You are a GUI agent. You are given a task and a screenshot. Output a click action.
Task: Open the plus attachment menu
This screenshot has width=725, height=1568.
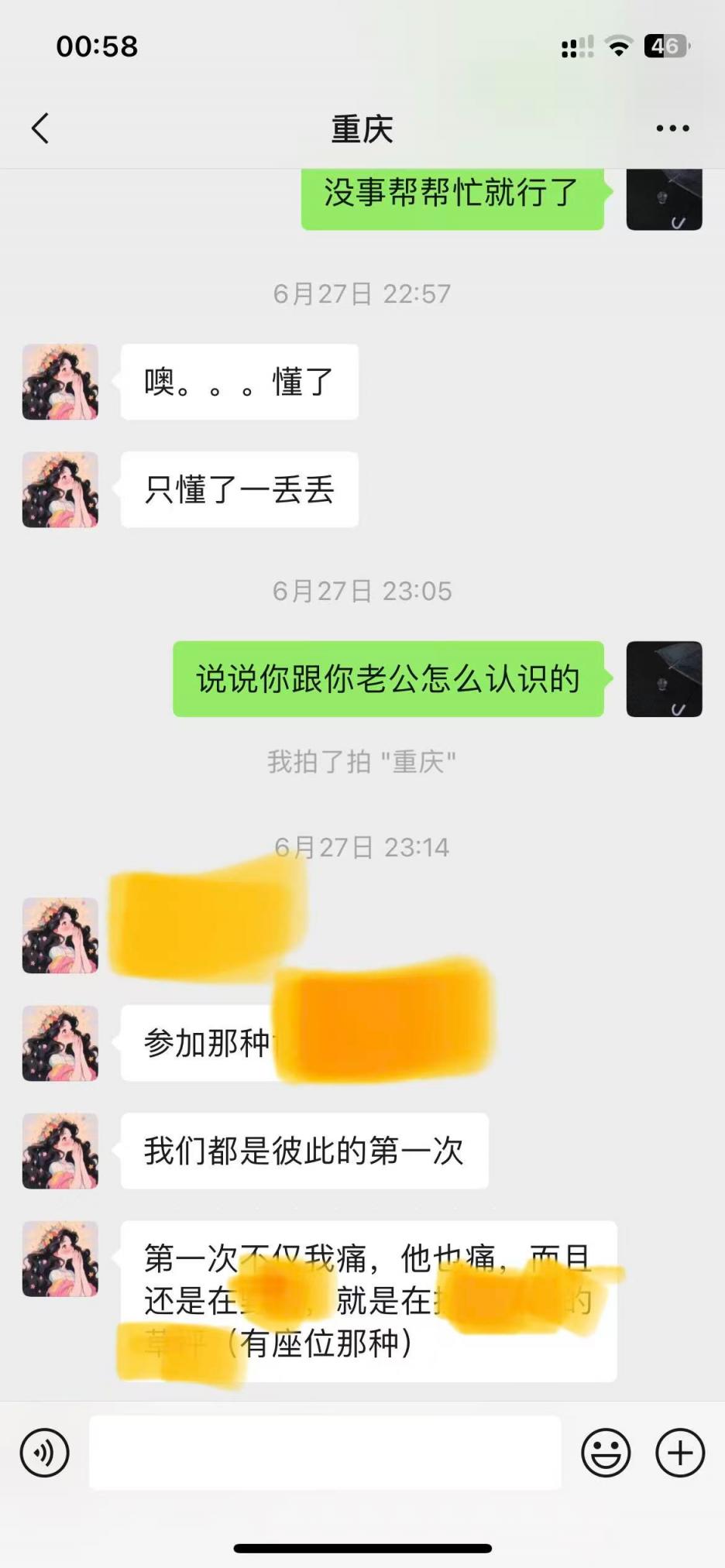click(x=680, y=1453)
